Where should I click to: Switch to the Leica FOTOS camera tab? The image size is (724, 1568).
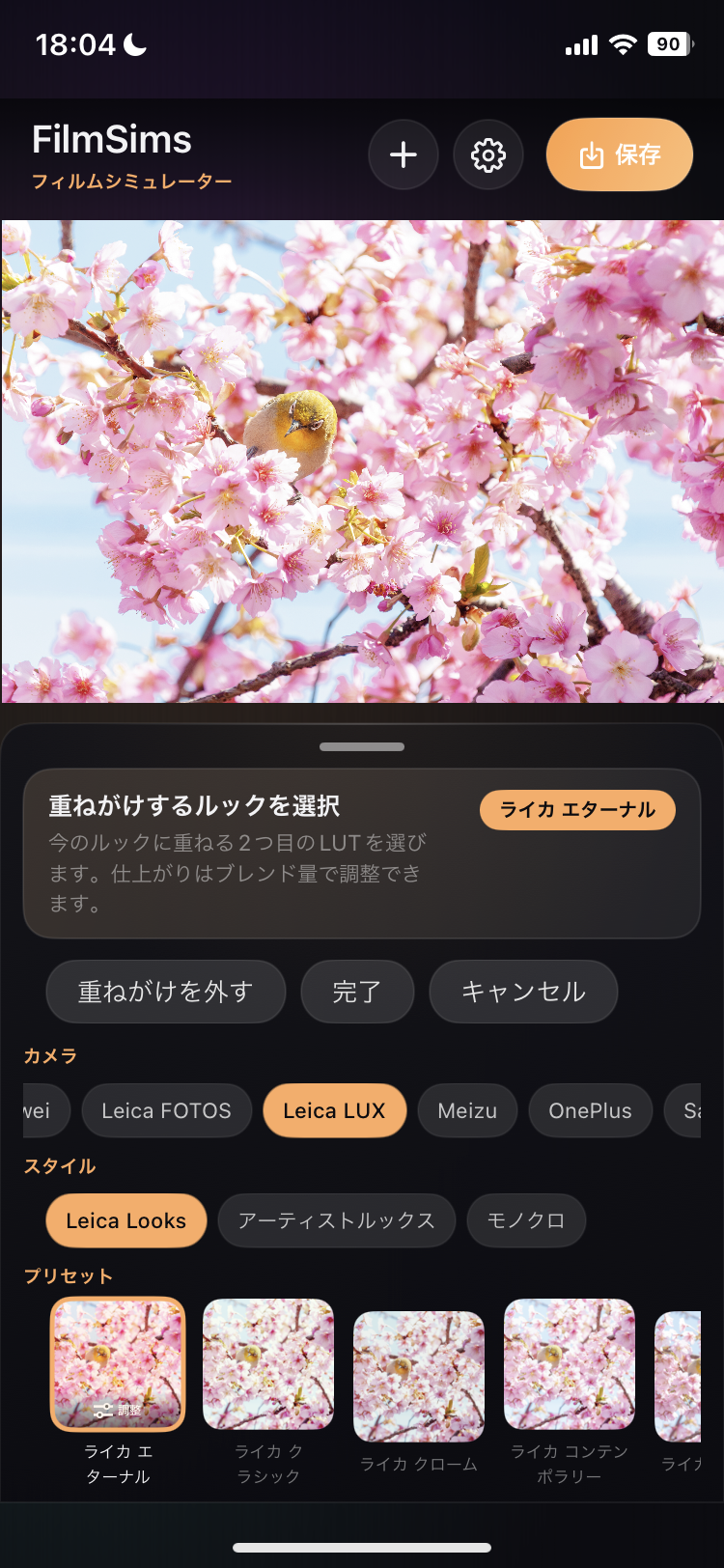(166, 1110)
